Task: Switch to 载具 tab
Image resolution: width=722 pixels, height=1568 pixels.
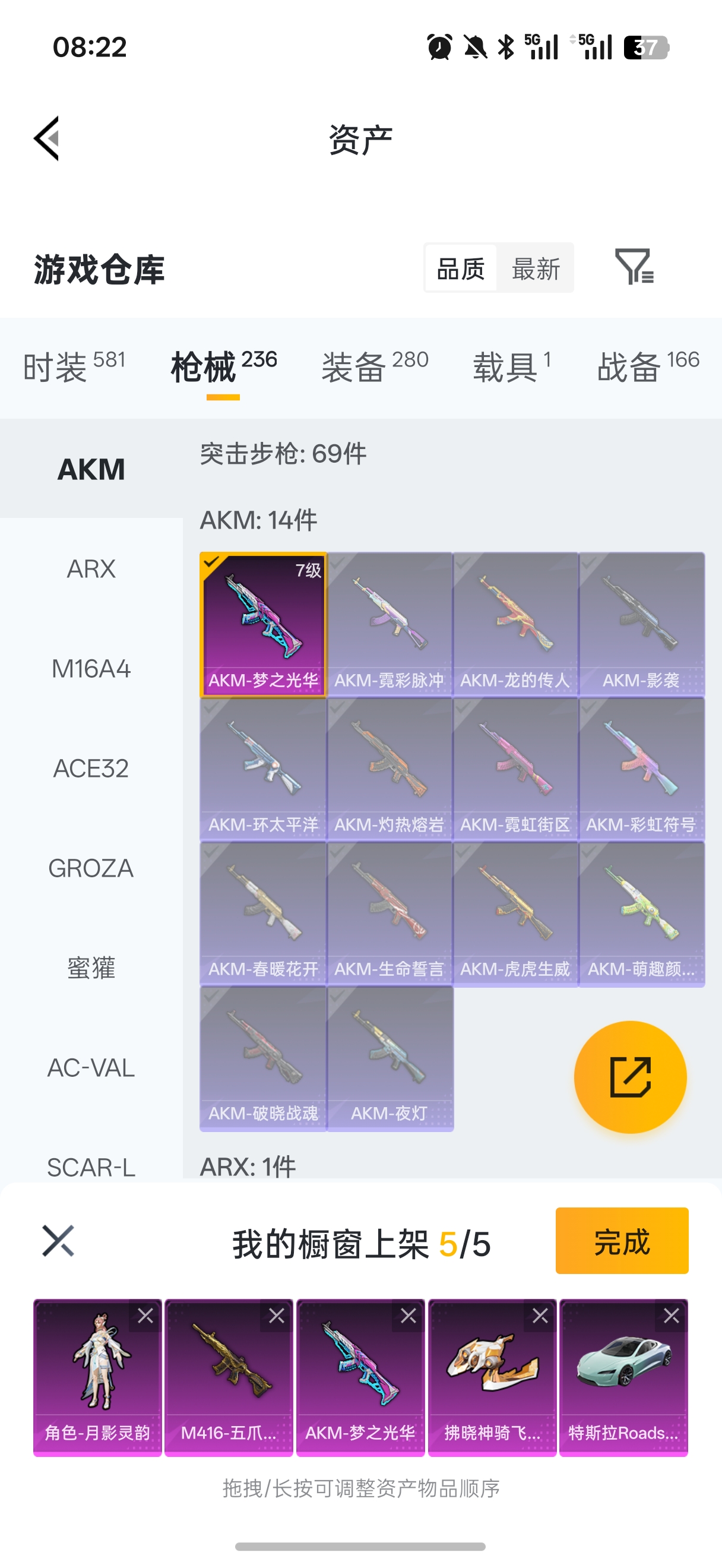Action: [512, 367]
